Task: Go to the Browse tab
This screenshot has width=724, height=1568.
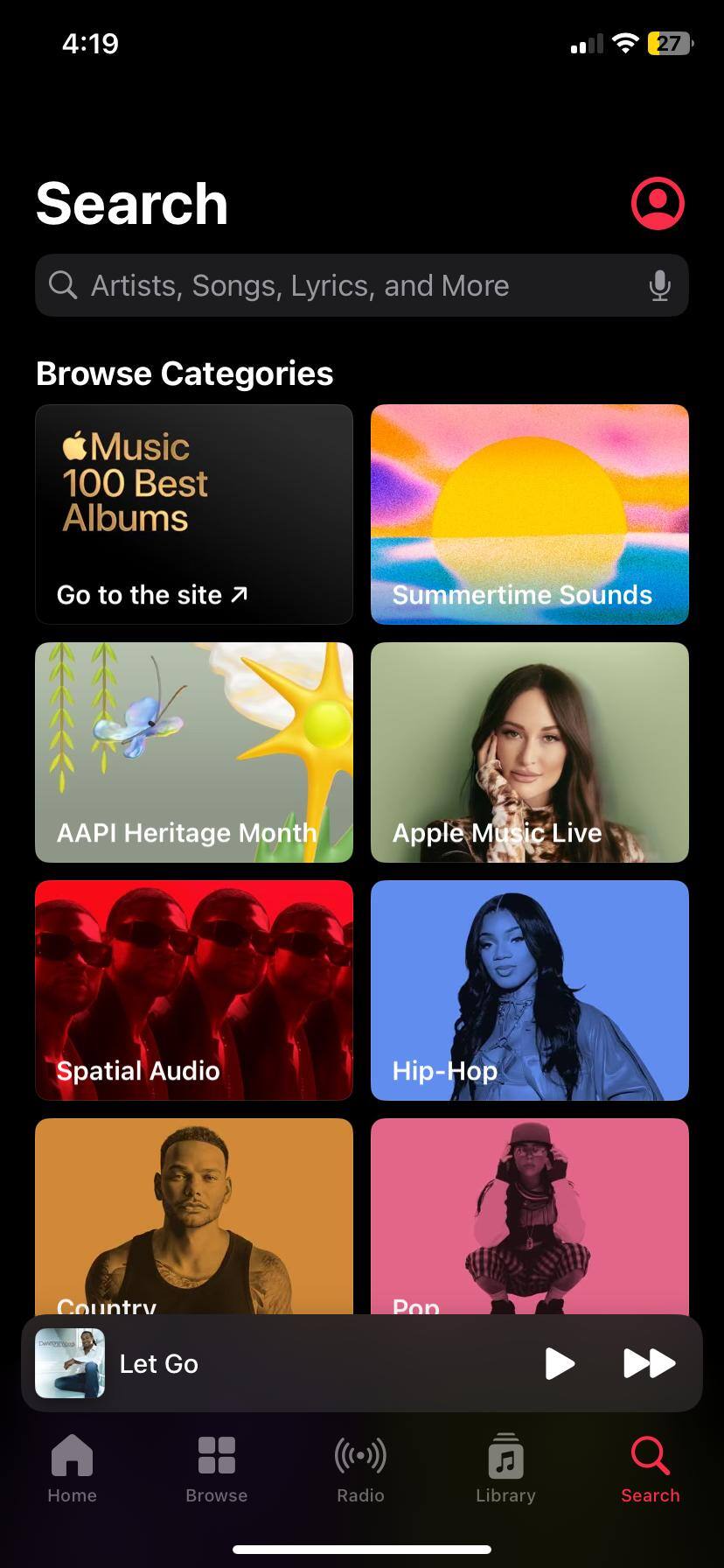Action: coord(216,1468)
